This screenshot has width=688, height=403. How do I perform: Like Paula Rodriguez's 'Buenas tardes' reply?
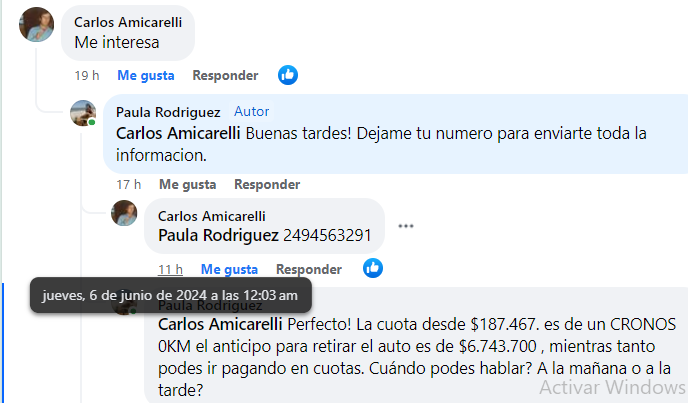click(187, 184)
